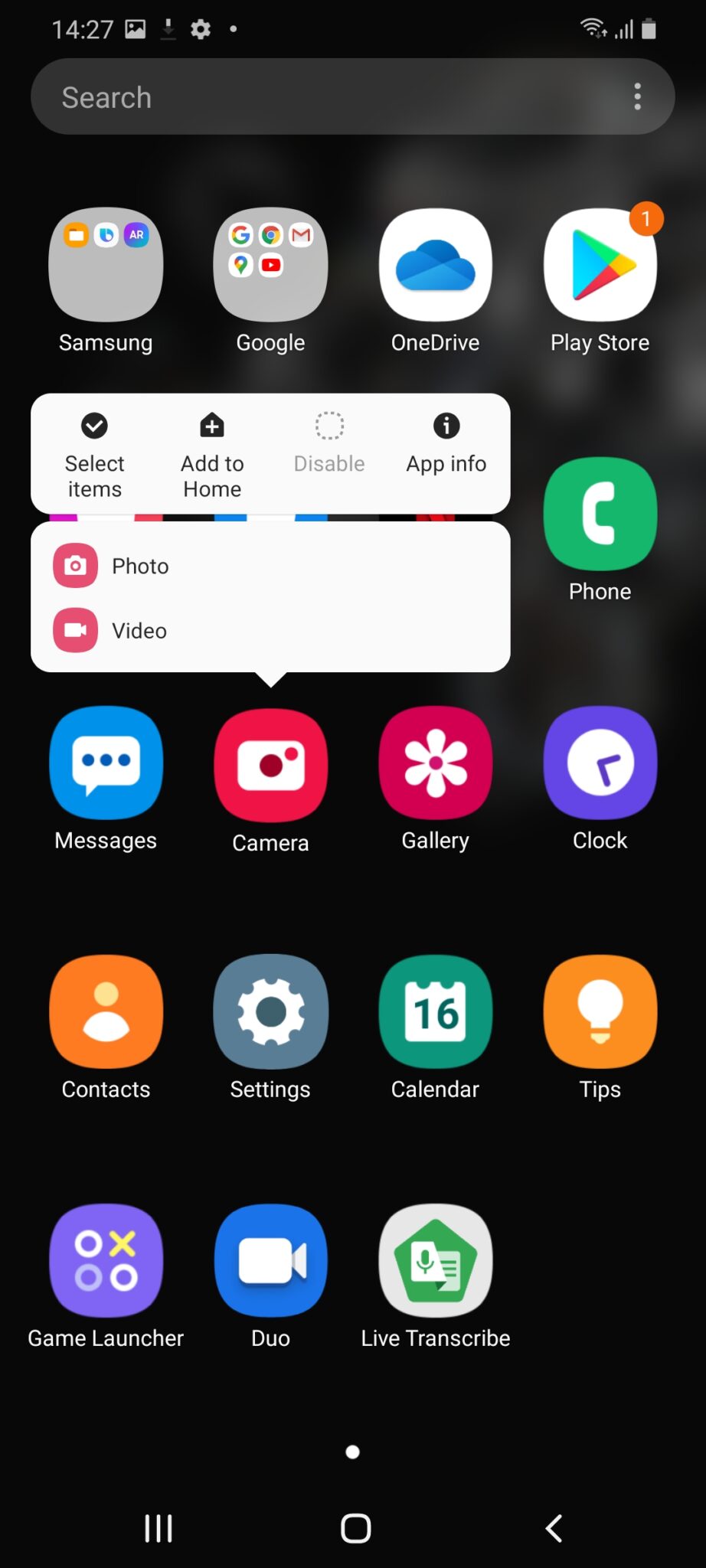706x1568 pixels.
Task: Open the search bar overflow menu
Action: (x=637, y=96)
